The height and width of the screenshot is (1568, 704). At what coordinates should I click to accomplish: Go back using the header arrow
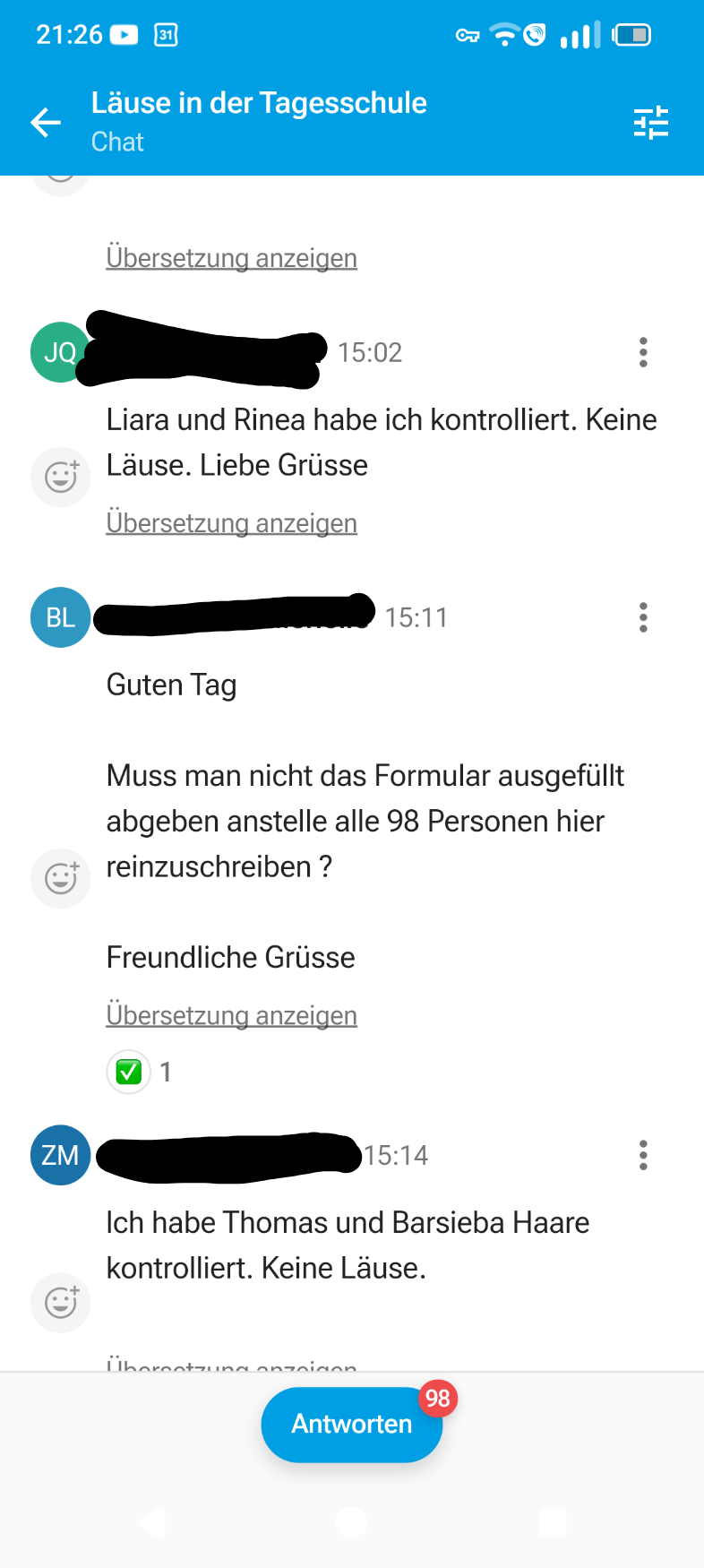pyautogui.click(x=46, y=123)
